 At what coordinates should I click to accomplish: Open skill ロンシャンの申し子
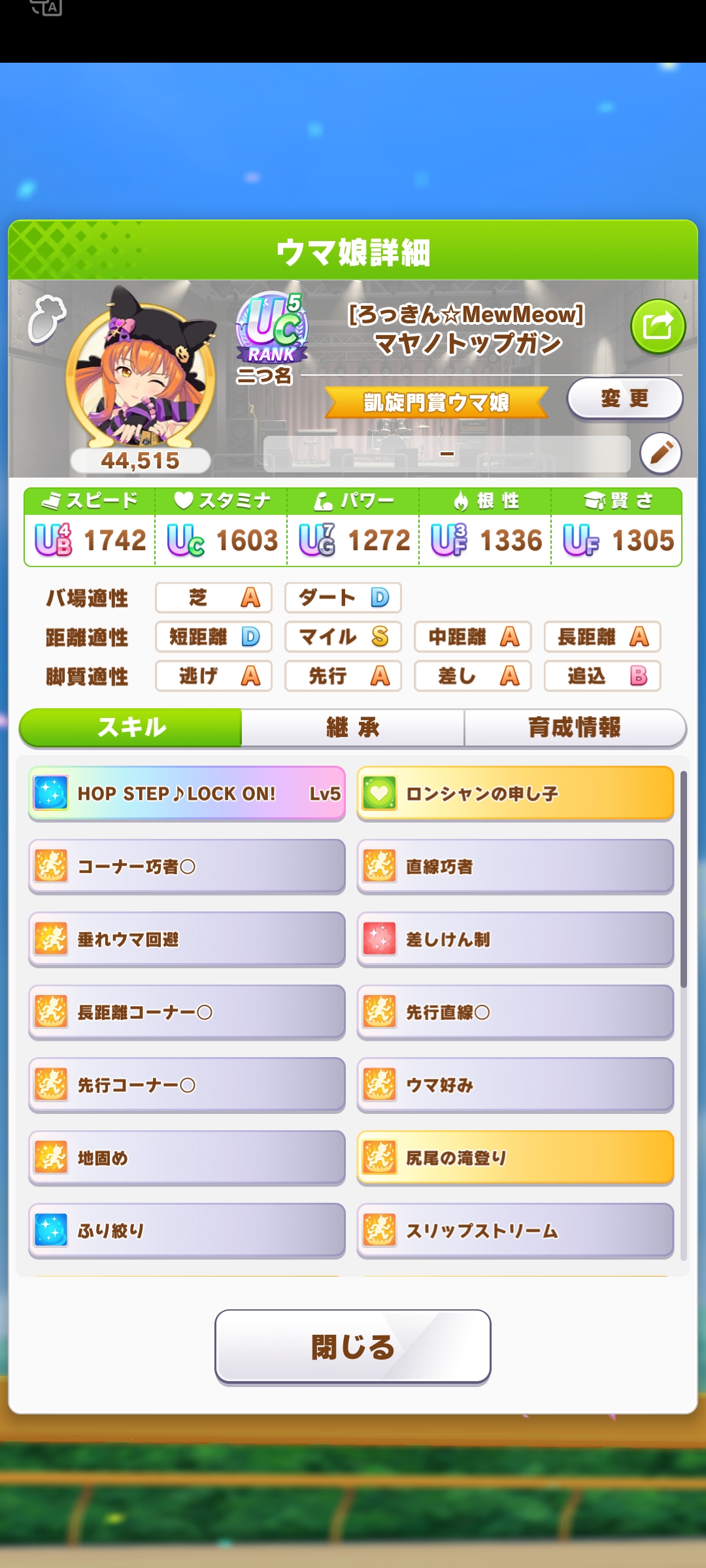point(515,793)
